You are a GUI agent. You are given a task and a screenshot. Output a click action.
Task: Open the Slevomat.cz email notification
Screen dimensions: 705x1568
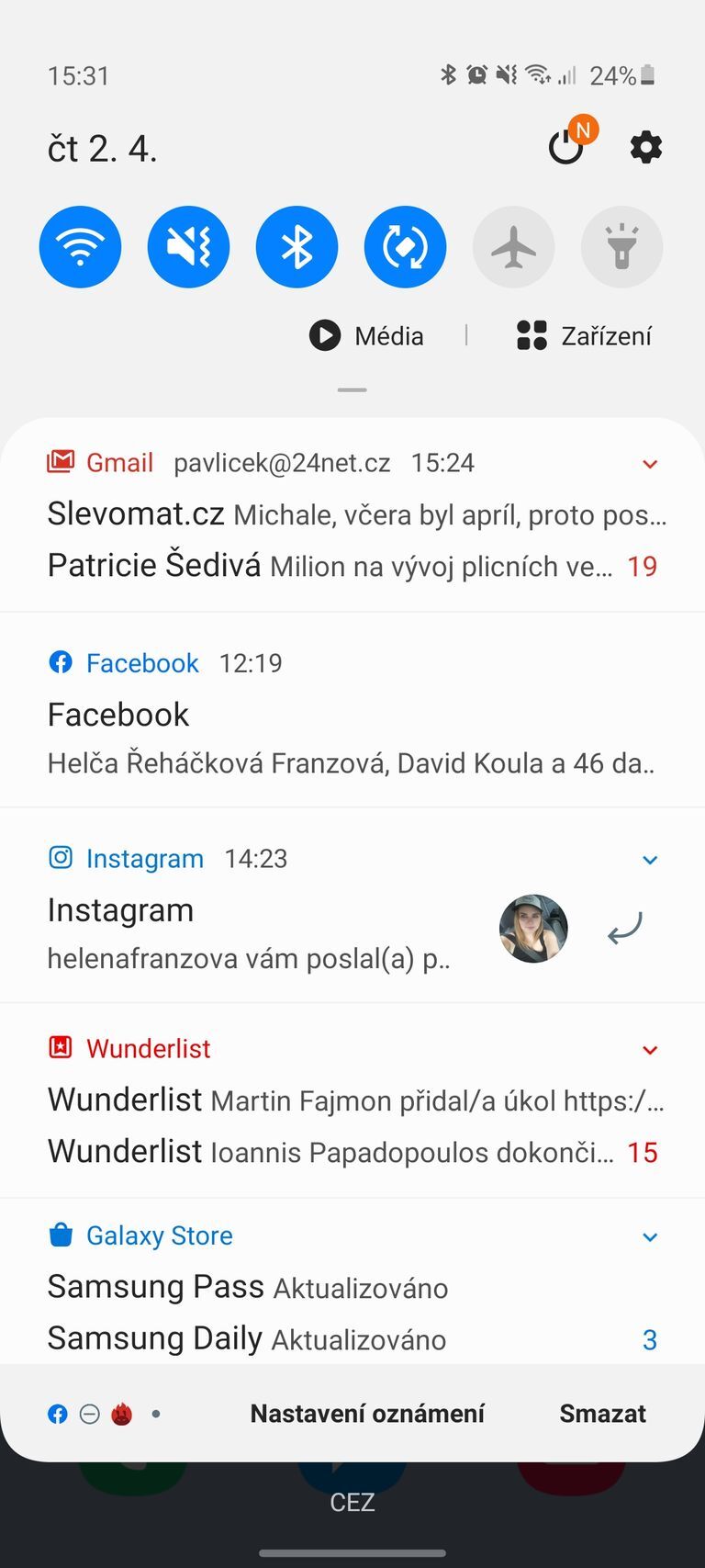pyautogui.click(x=356, y=514)
